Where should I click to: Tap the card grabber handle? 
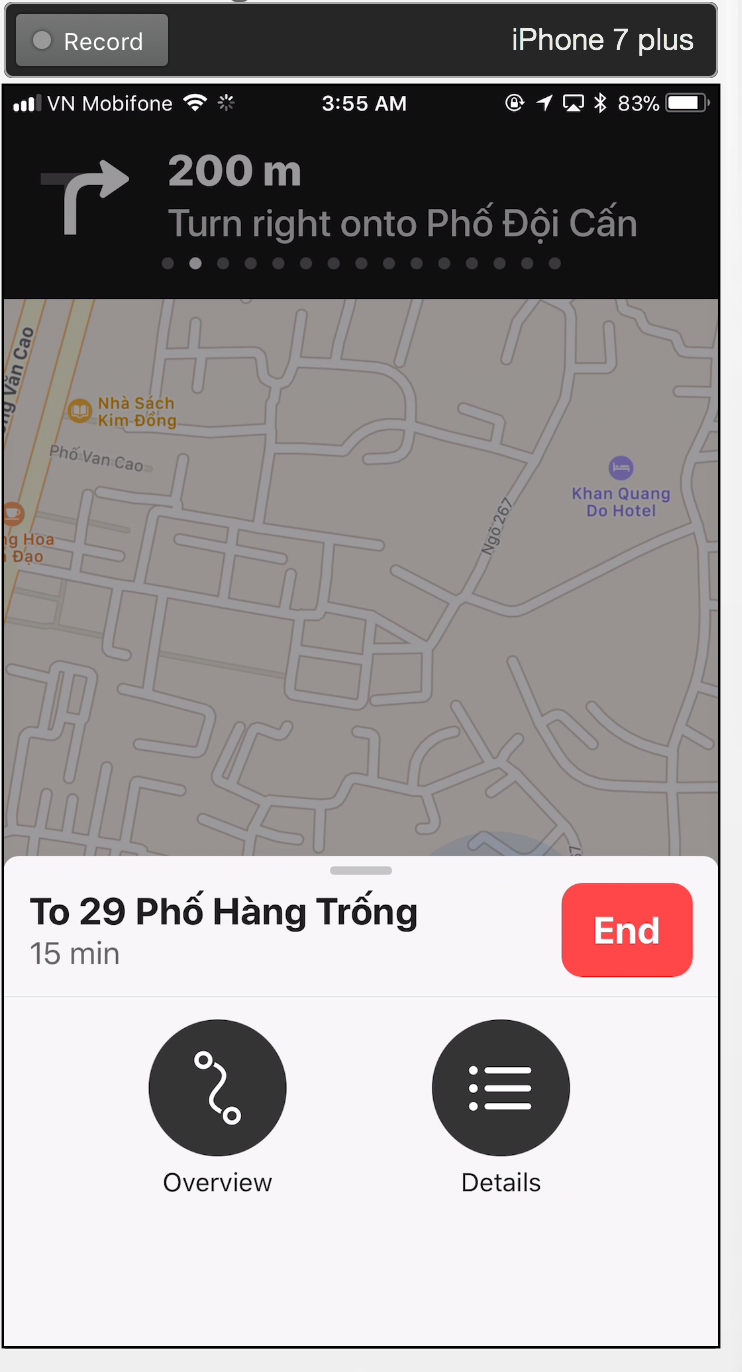click(x=361, y=870)
